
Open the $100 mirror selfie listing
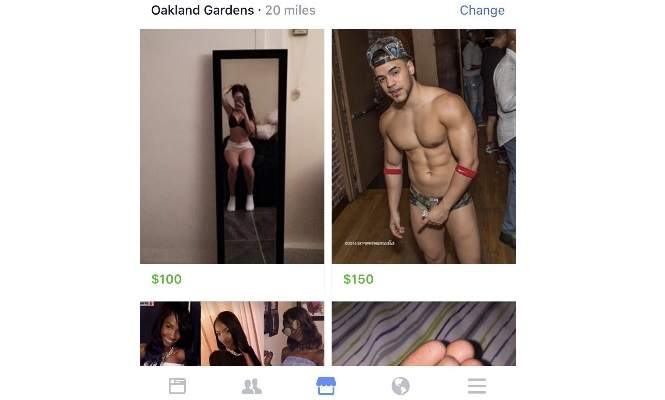pyautogui.click(x=232, y=146)
